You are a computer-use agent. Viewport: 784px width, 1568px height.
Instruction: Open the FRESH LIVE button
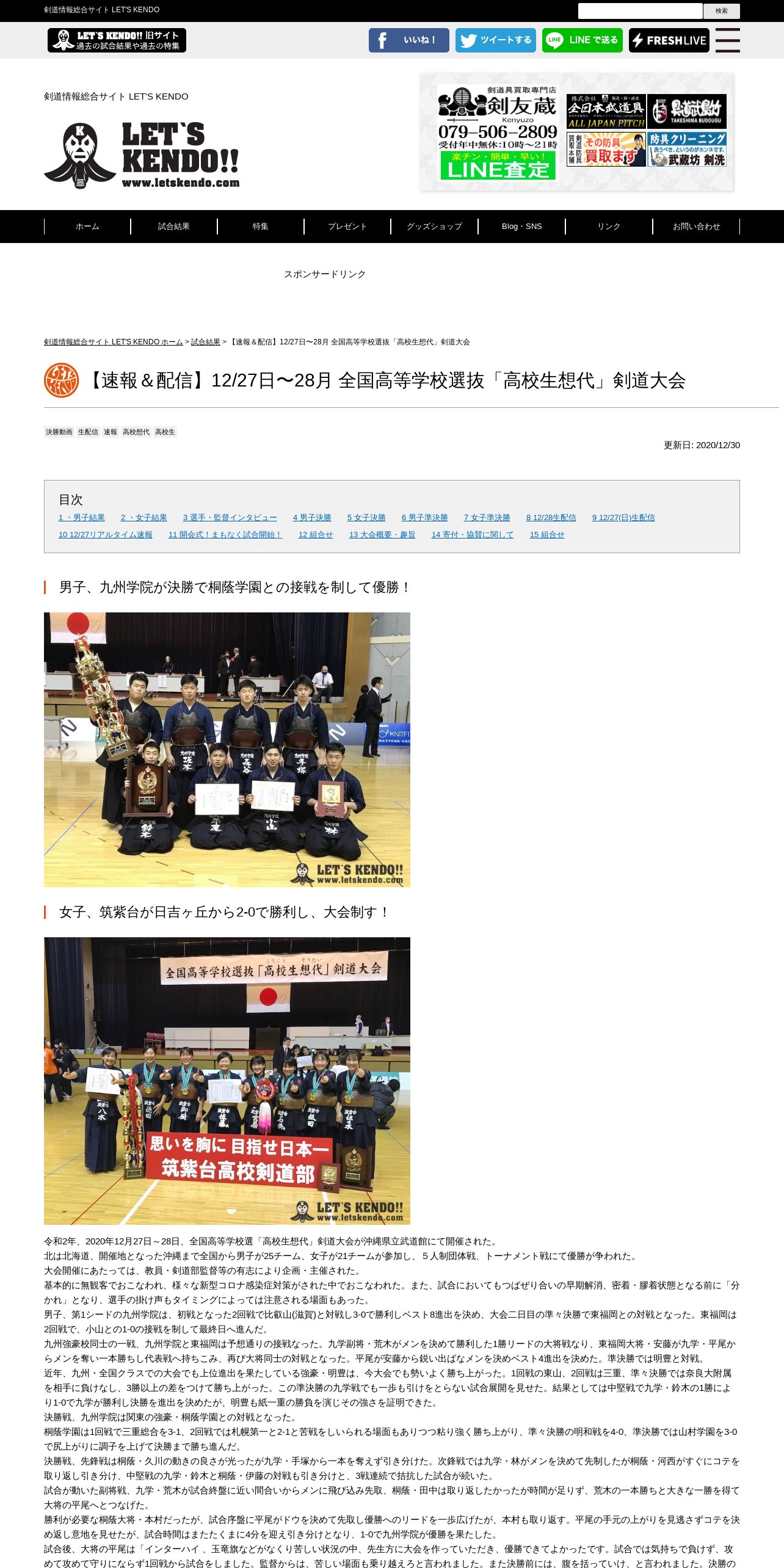coord(669,40)
